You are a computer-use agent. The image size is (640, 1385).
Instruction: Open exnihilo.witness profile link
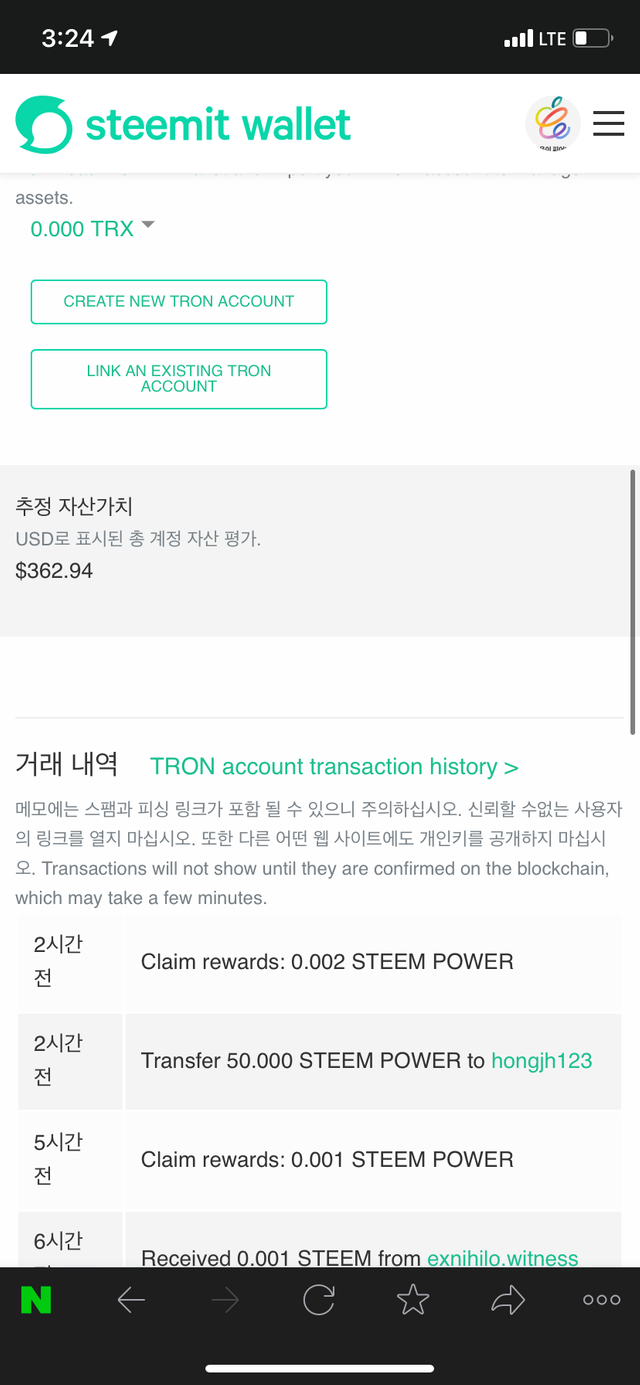click(502, 1258)
